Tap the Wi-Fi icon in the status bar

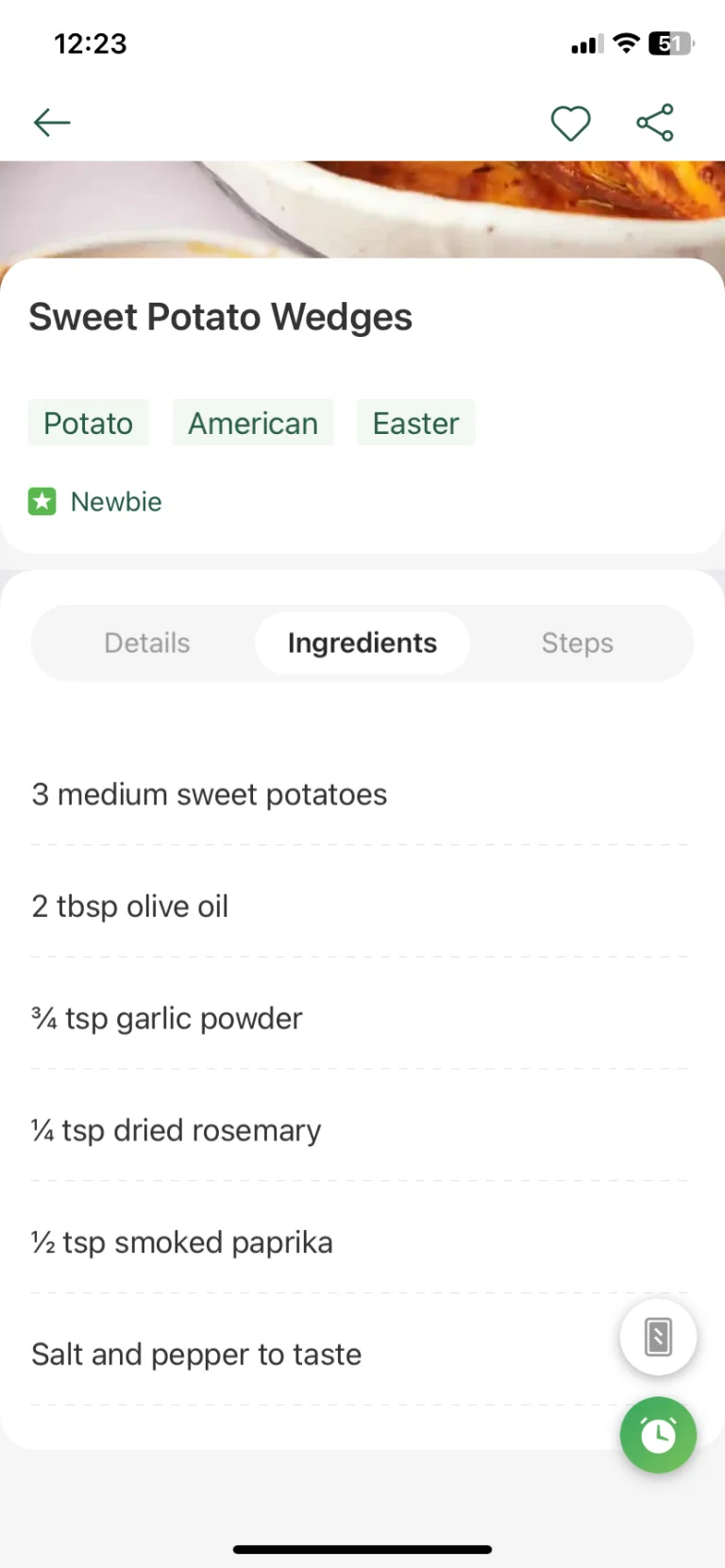coord(625,43)
